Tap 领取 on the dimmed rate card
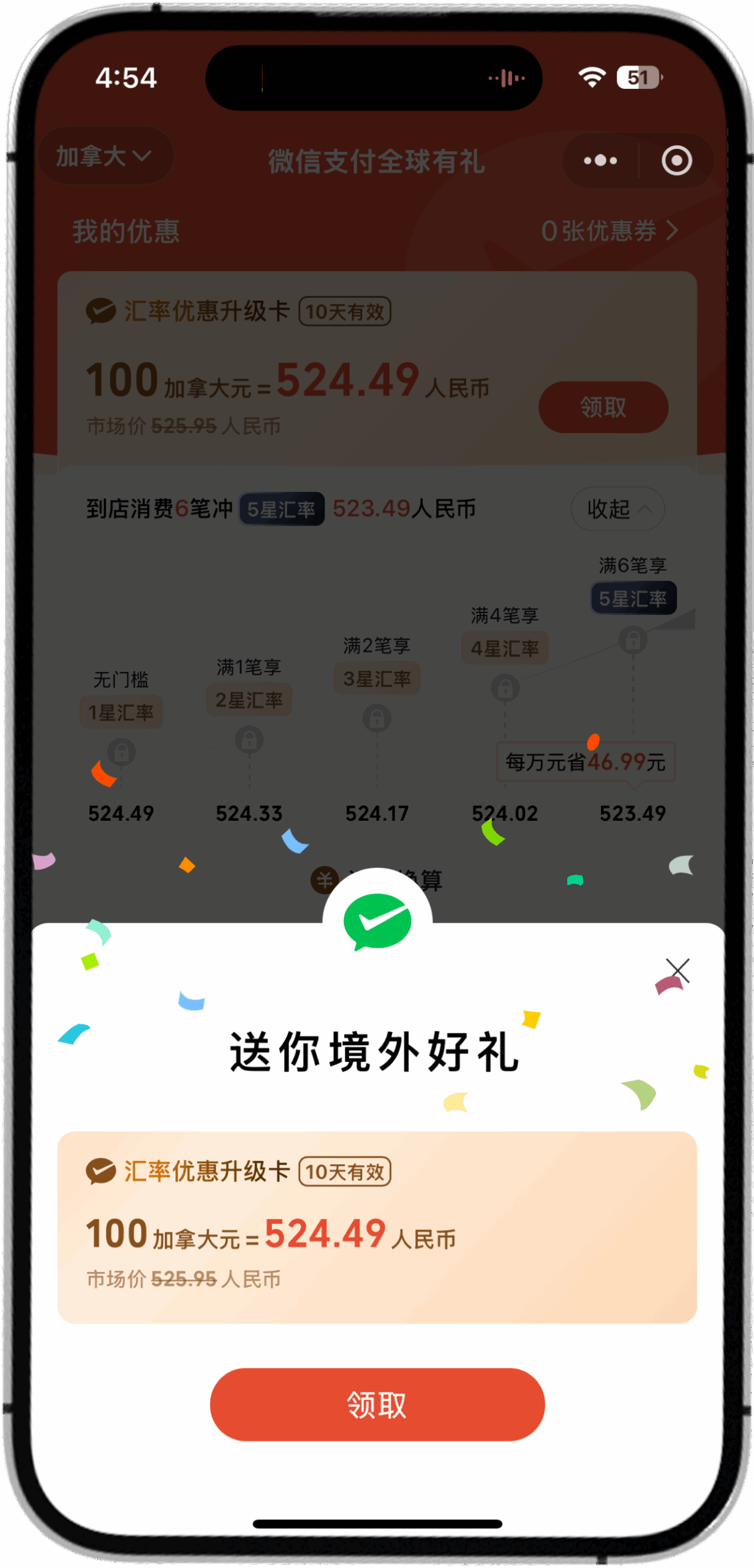Screen dimensions: 754x1568 tap(603, 407)
